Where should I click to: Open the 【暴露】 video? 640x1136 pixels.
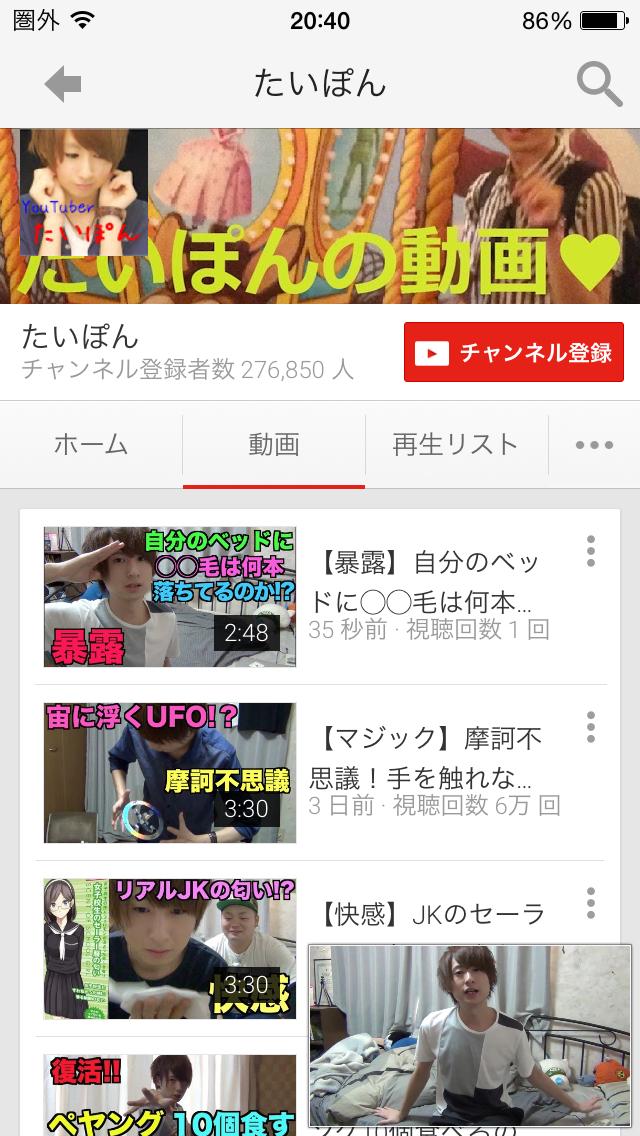pyautogui.click(x=170, y=597)
